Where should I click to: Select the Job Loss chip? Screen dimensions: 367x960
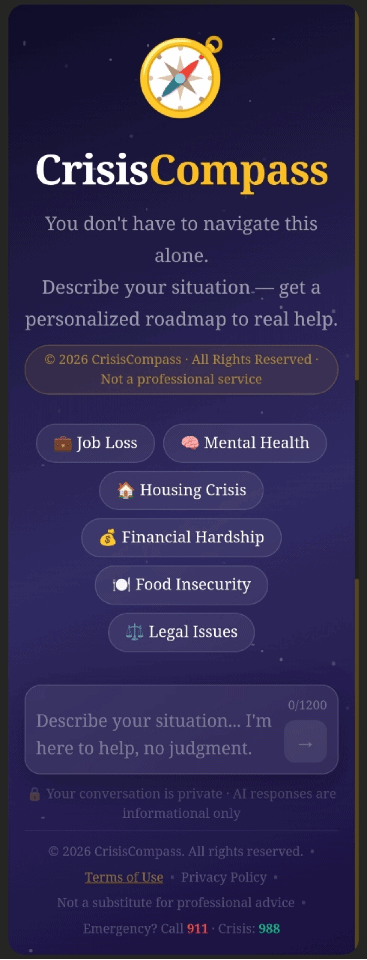[x=96, y=443]
